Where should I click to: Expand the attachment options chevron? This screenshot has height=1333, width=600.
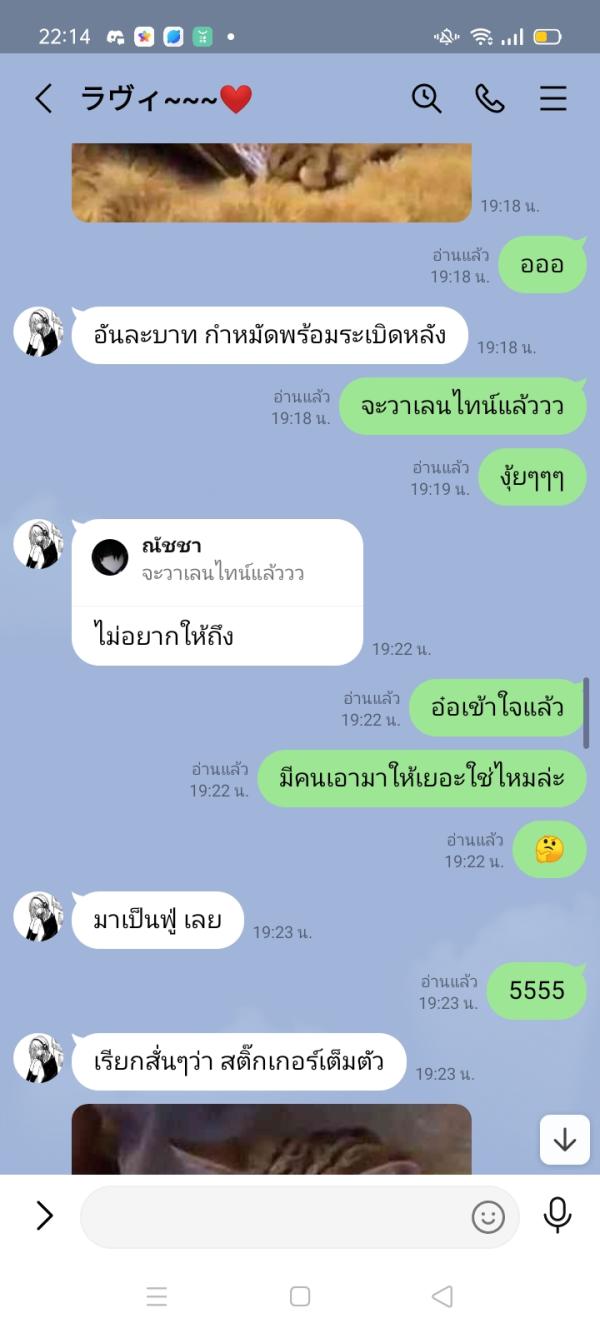(44, 1215)
